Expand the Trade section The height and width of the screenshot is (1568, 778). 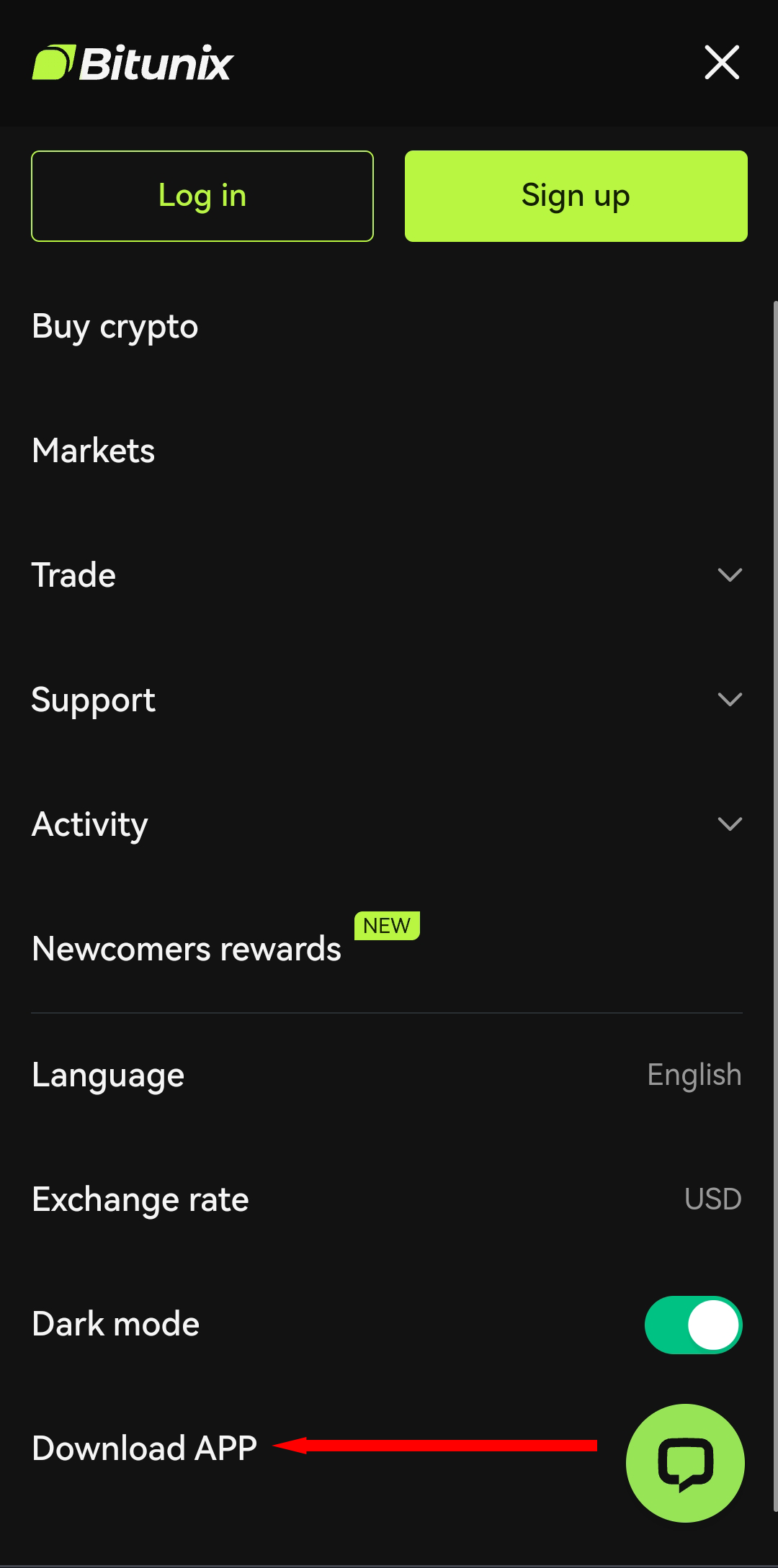click(x=730, y=574)
